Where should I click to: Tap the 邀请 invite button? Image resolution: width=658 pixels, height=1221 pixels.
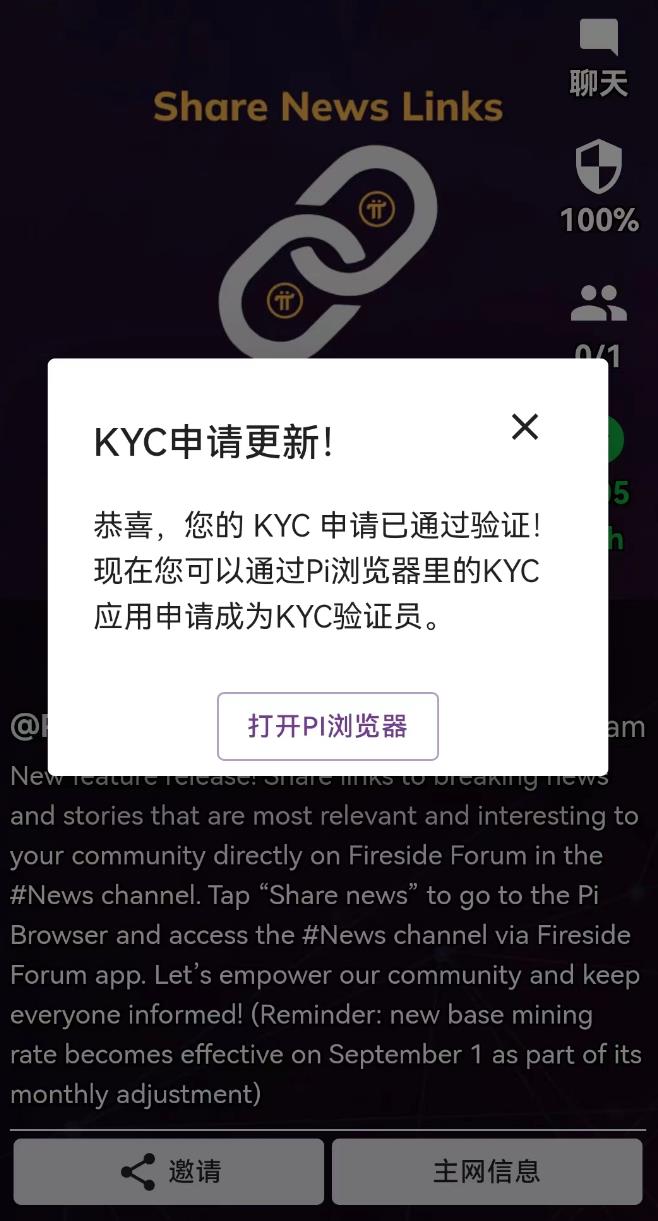click(169, 1171)
